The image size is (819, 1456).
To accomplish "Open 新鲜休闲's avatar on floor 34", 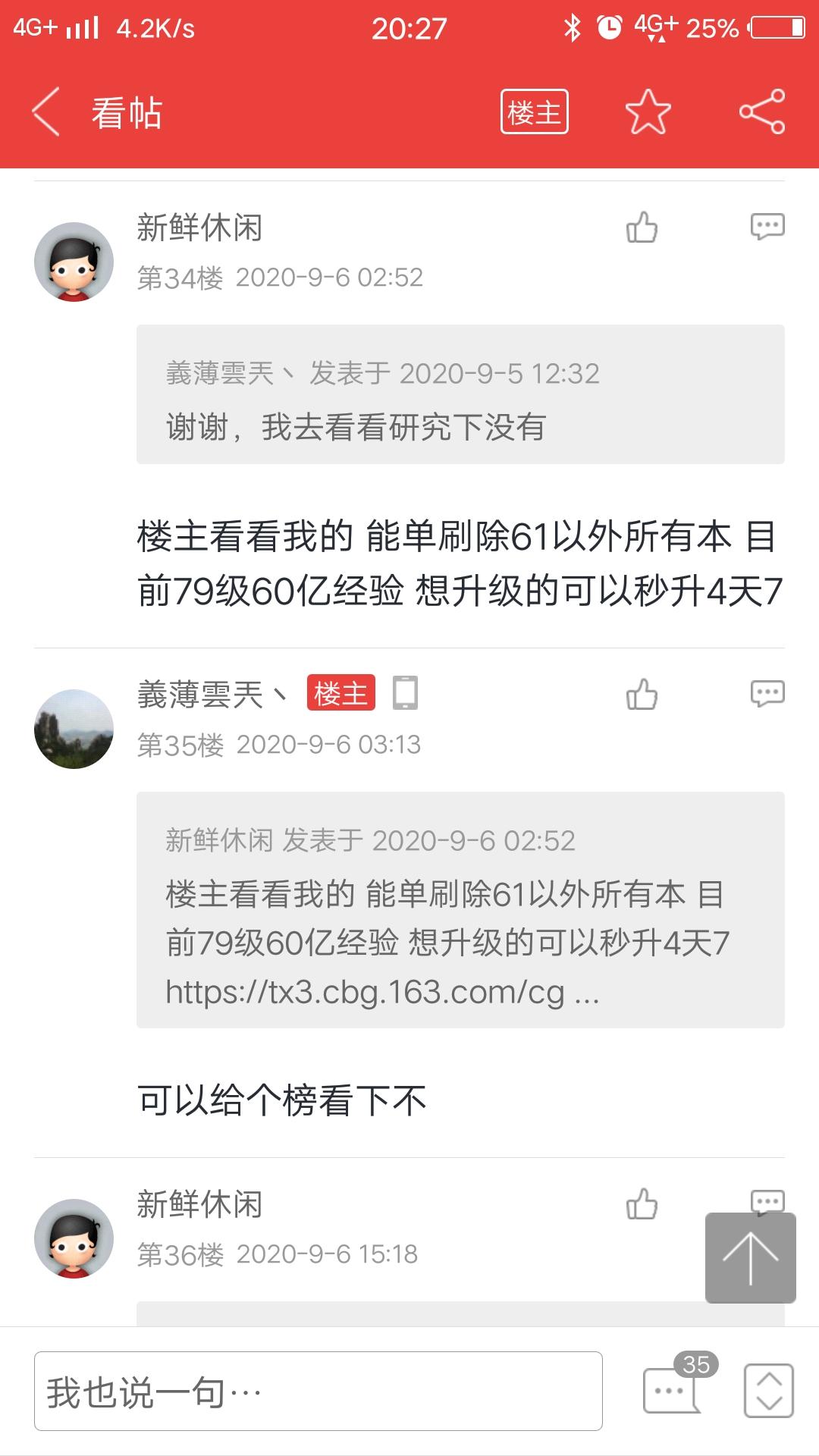I will coord(74,262).
